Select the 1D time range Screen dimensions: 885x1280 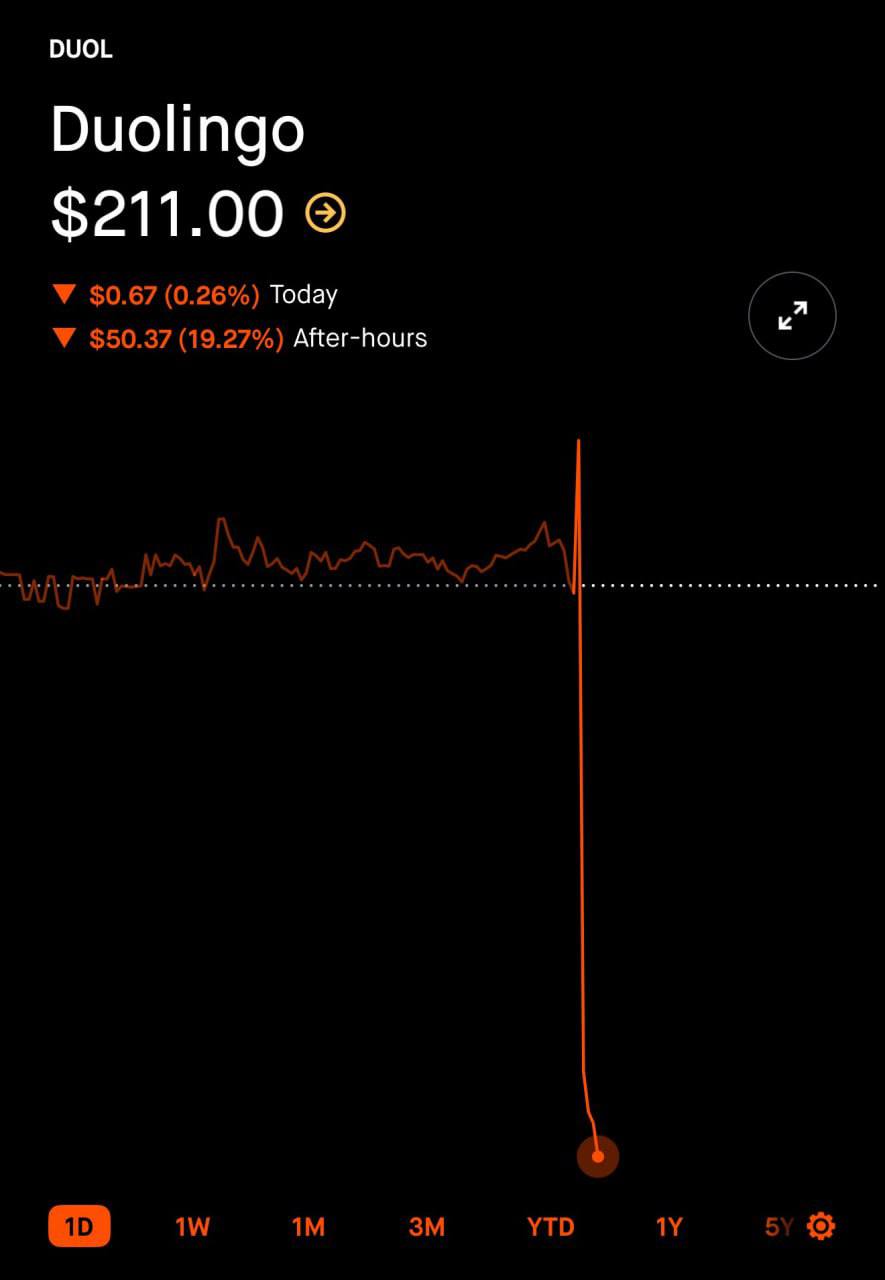79,1226
